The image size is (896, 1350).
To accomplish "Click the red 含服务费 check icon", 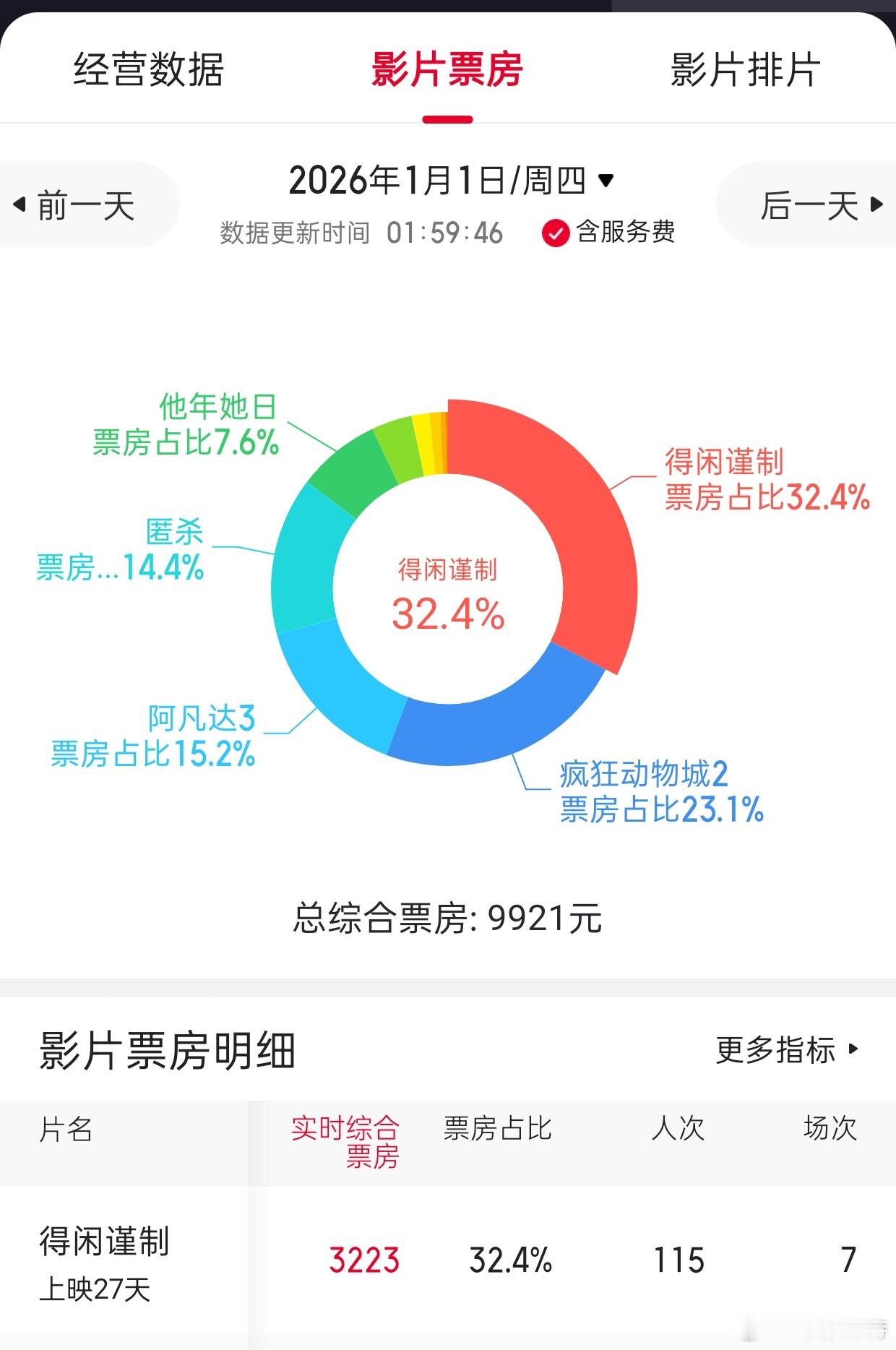I will (x=555, y=233).
